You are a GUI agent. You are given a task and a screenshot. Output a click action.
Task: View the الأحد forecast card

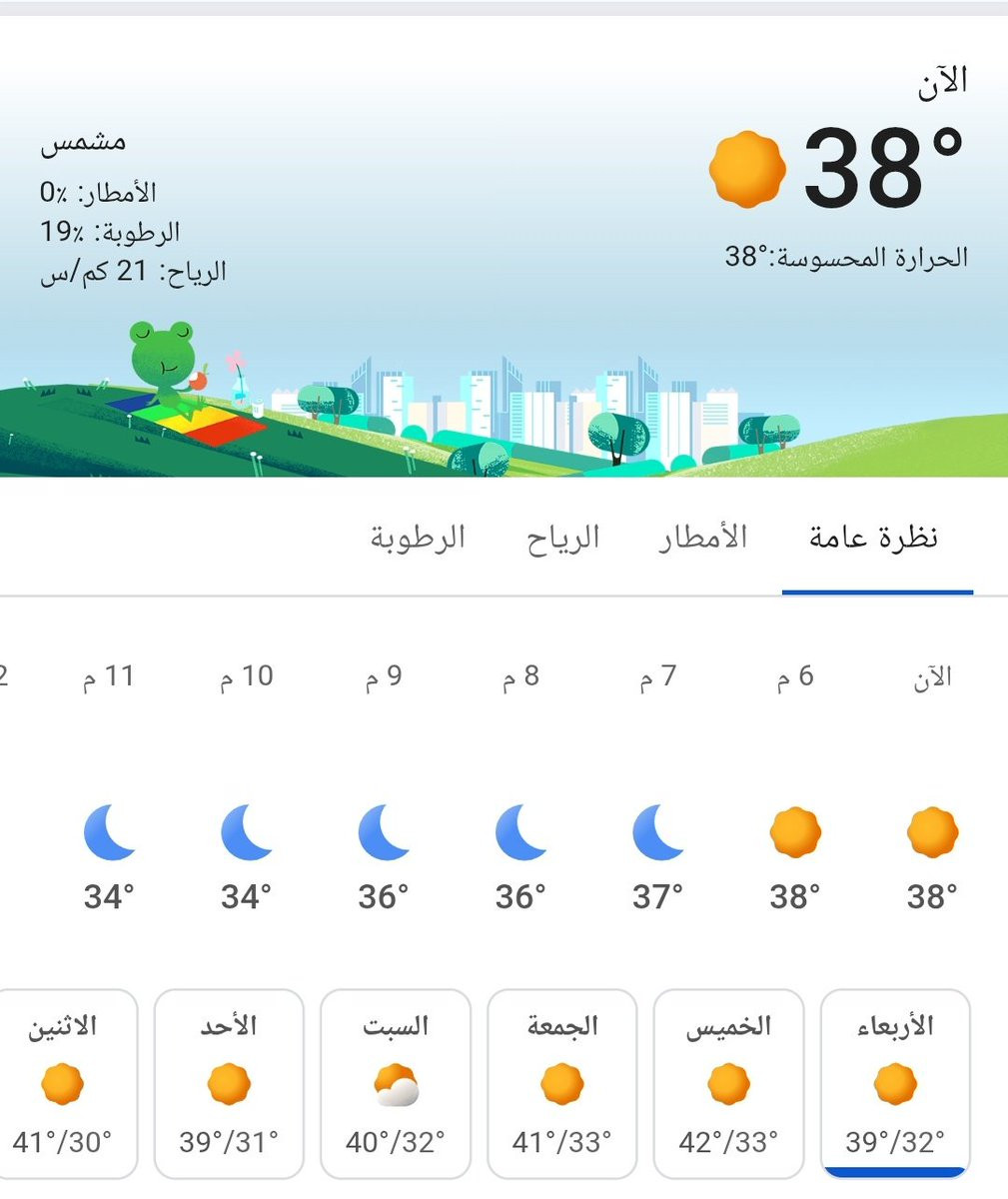coord(229,1084)
